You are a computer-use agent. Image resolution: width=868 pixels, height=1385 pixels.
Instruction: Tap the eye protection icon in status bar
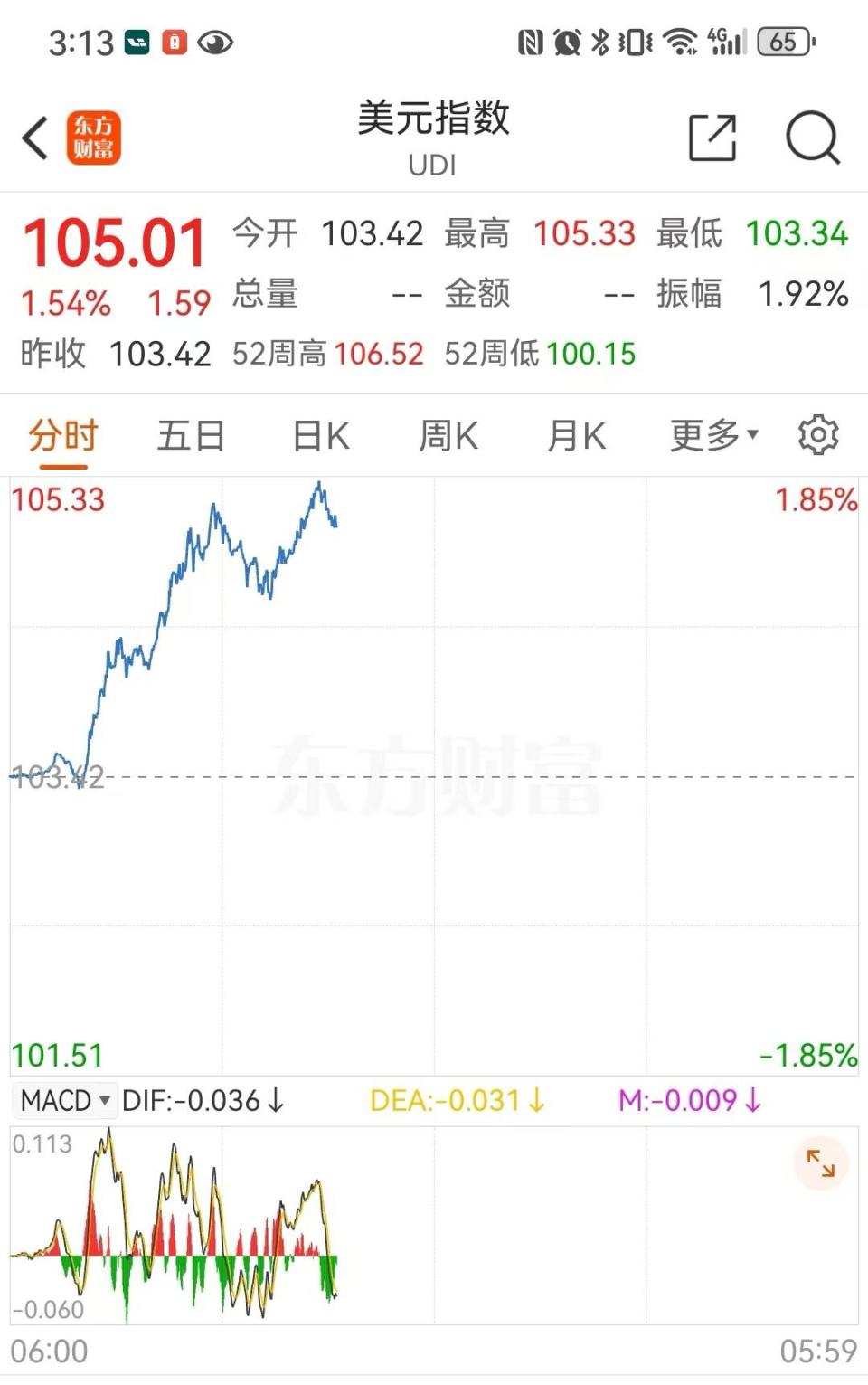(214, 42)
